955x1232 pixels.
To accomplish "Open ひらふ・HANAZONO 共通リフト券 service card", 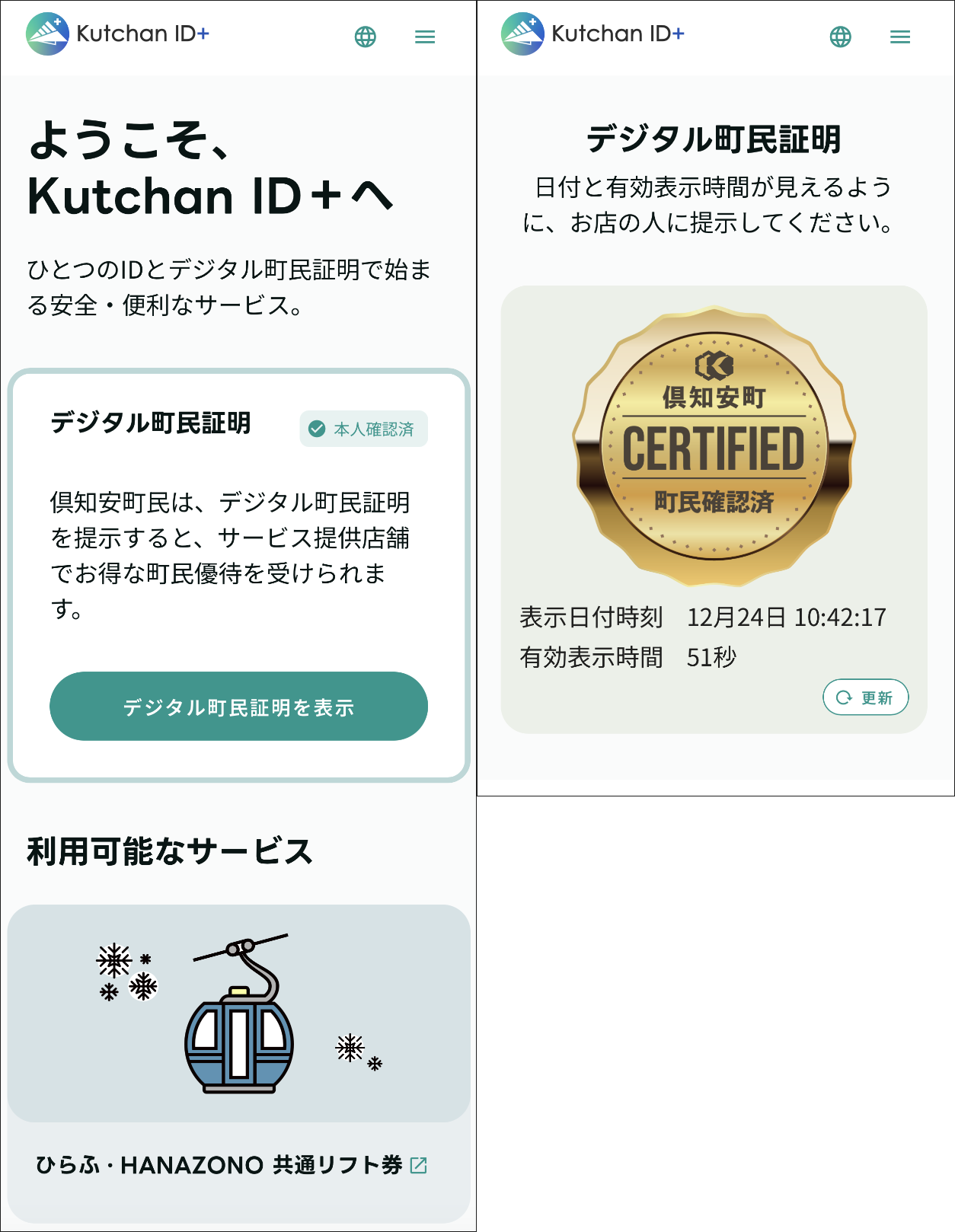I will pyautogui.click(x=238, y=1063).
